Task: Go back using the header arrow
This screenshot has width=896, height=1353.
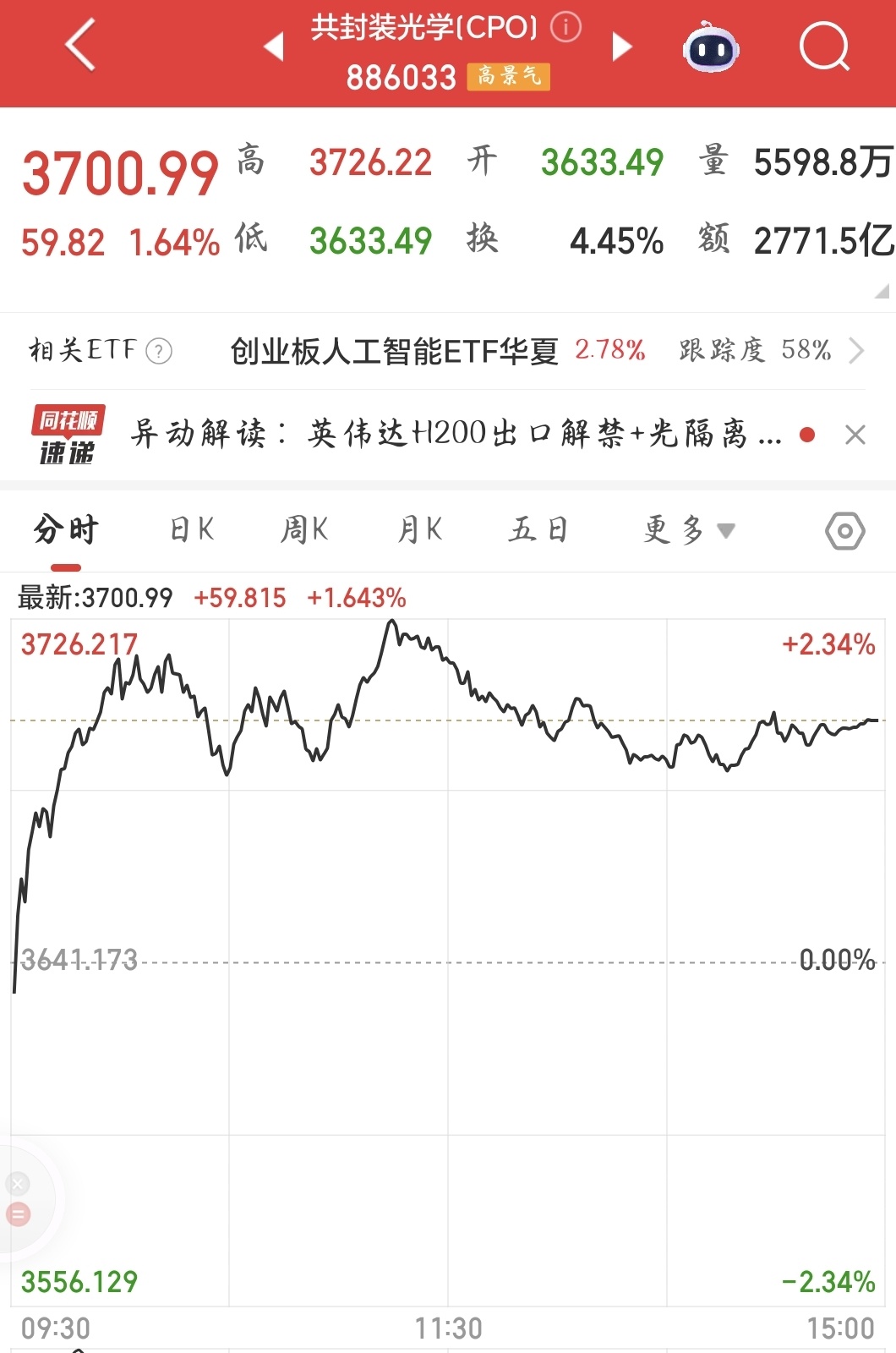Action: point(81,46)
